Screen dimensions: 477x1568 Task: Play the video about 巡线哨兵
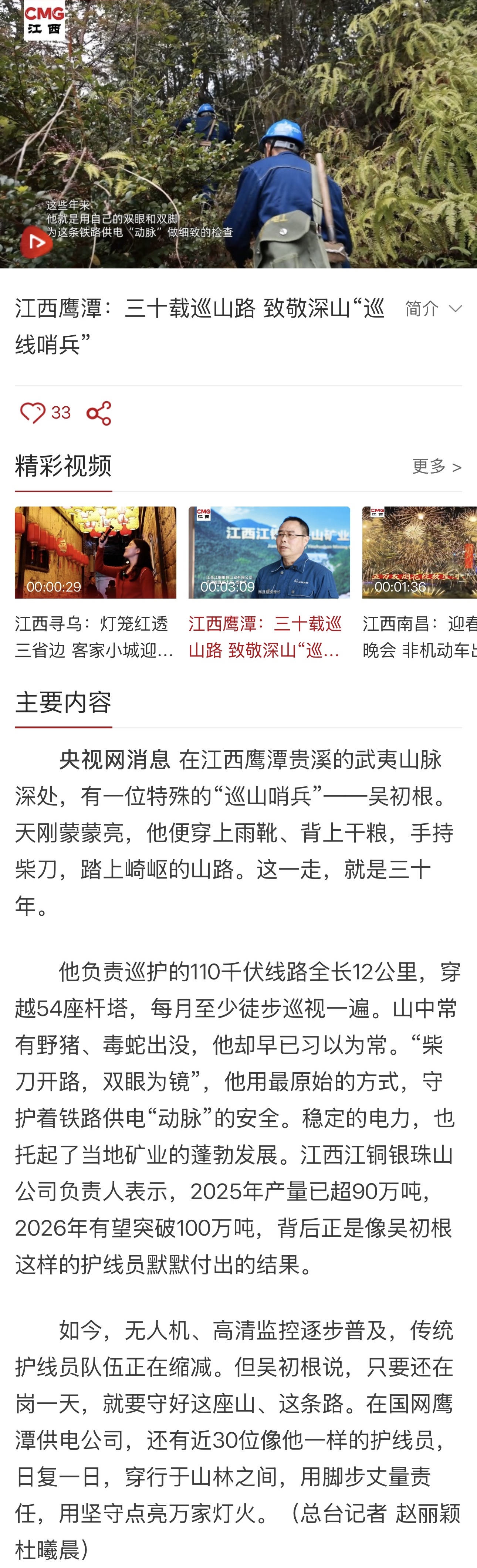(x=35, y=243)
